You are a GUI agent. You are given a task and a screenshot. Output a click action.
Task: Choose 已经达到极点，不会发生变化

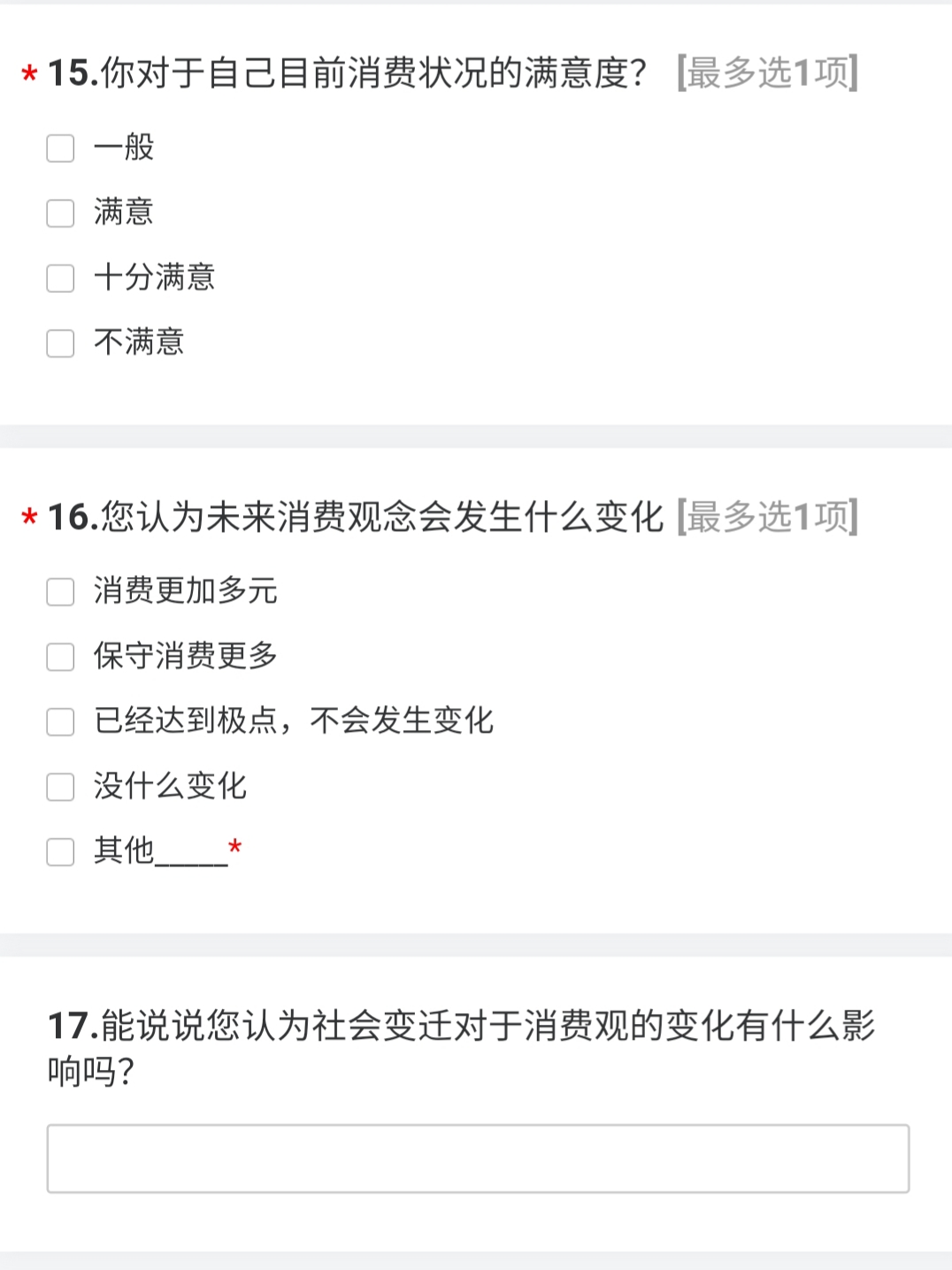click(60, 721)
